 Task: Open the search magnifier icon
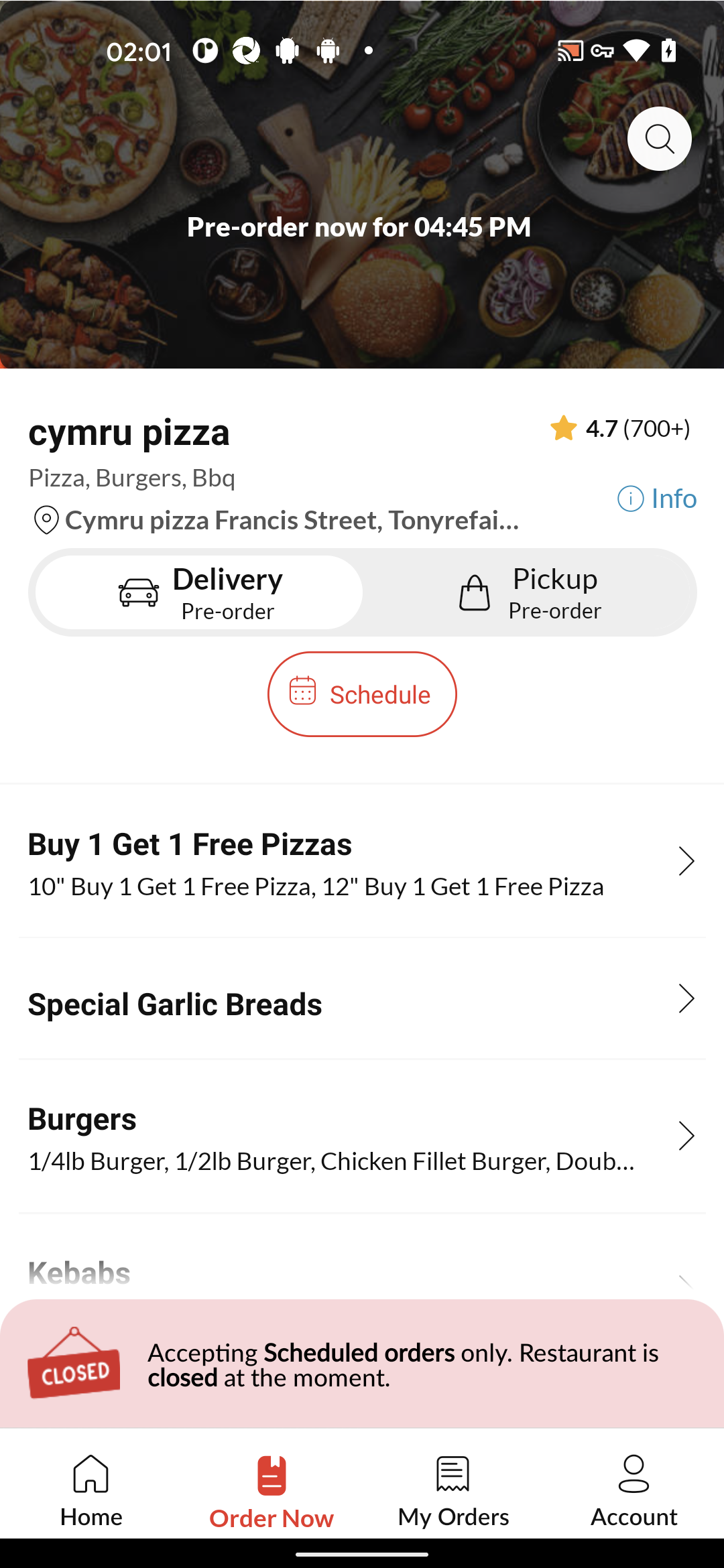[659, 139]
